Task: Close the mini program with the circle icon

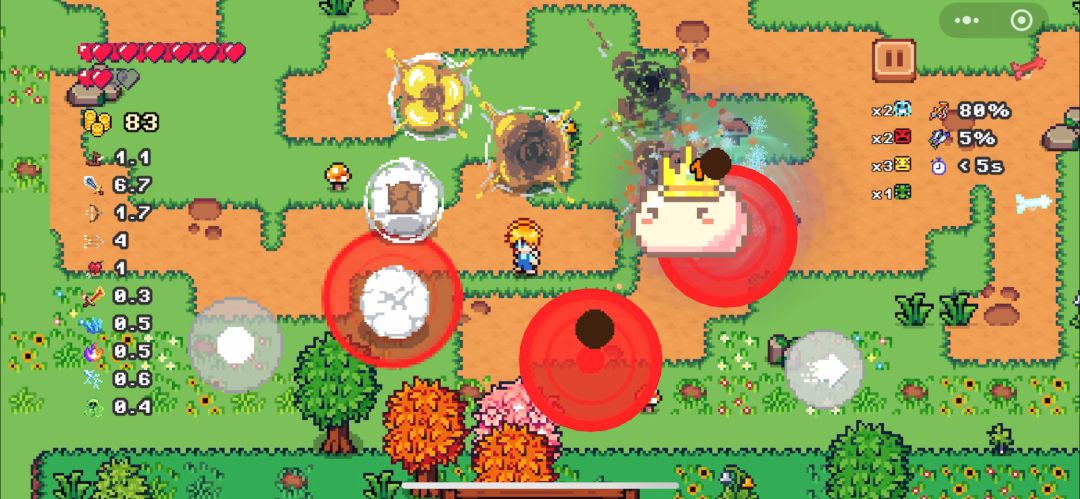Action: [x=1021, y=20]
